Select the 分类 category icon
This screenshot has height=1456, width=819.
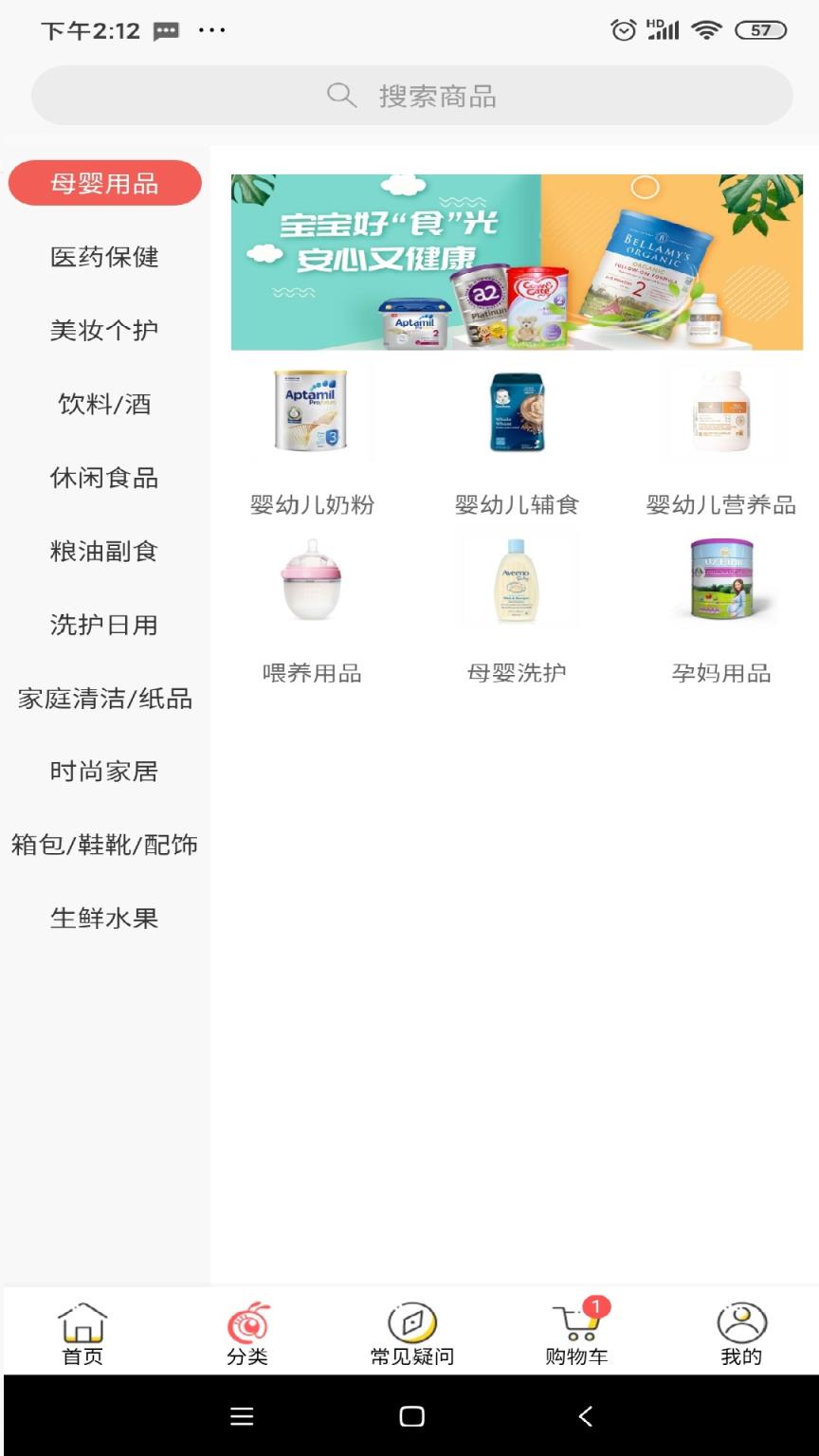click(x=245, y=1321)
